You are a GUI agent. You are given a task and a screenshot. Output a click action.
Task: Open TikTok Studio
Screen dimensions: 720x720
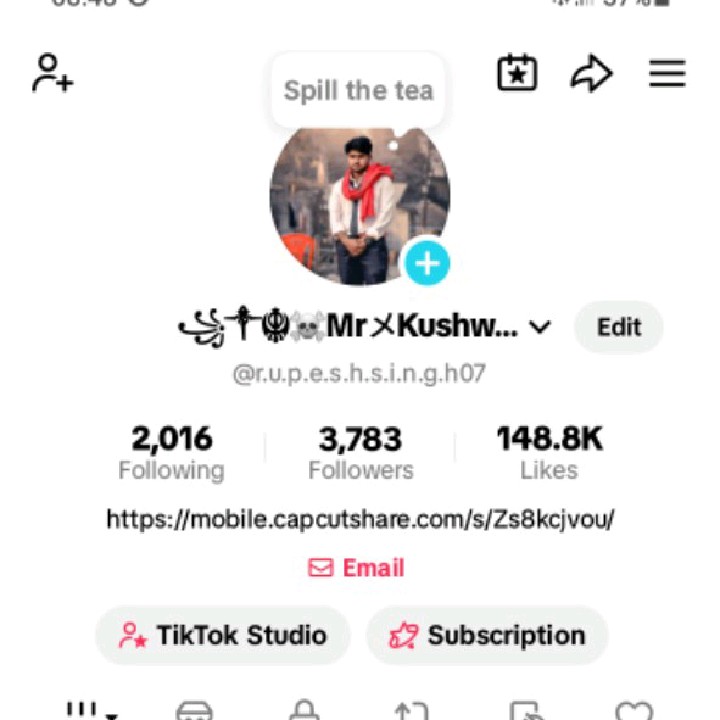coord(223,635)
